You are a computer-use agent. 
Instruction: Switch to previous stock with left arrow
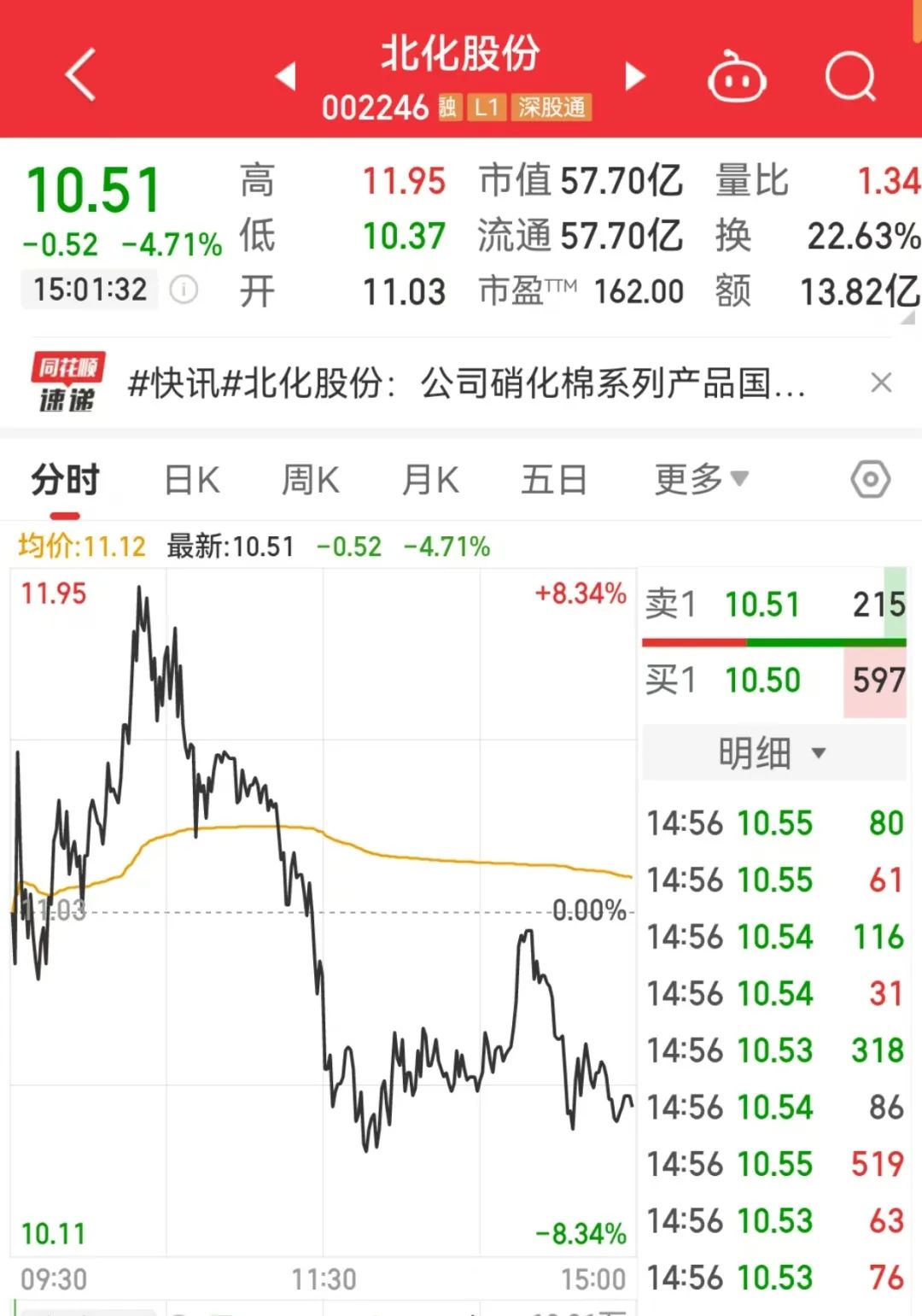[288, 75]
